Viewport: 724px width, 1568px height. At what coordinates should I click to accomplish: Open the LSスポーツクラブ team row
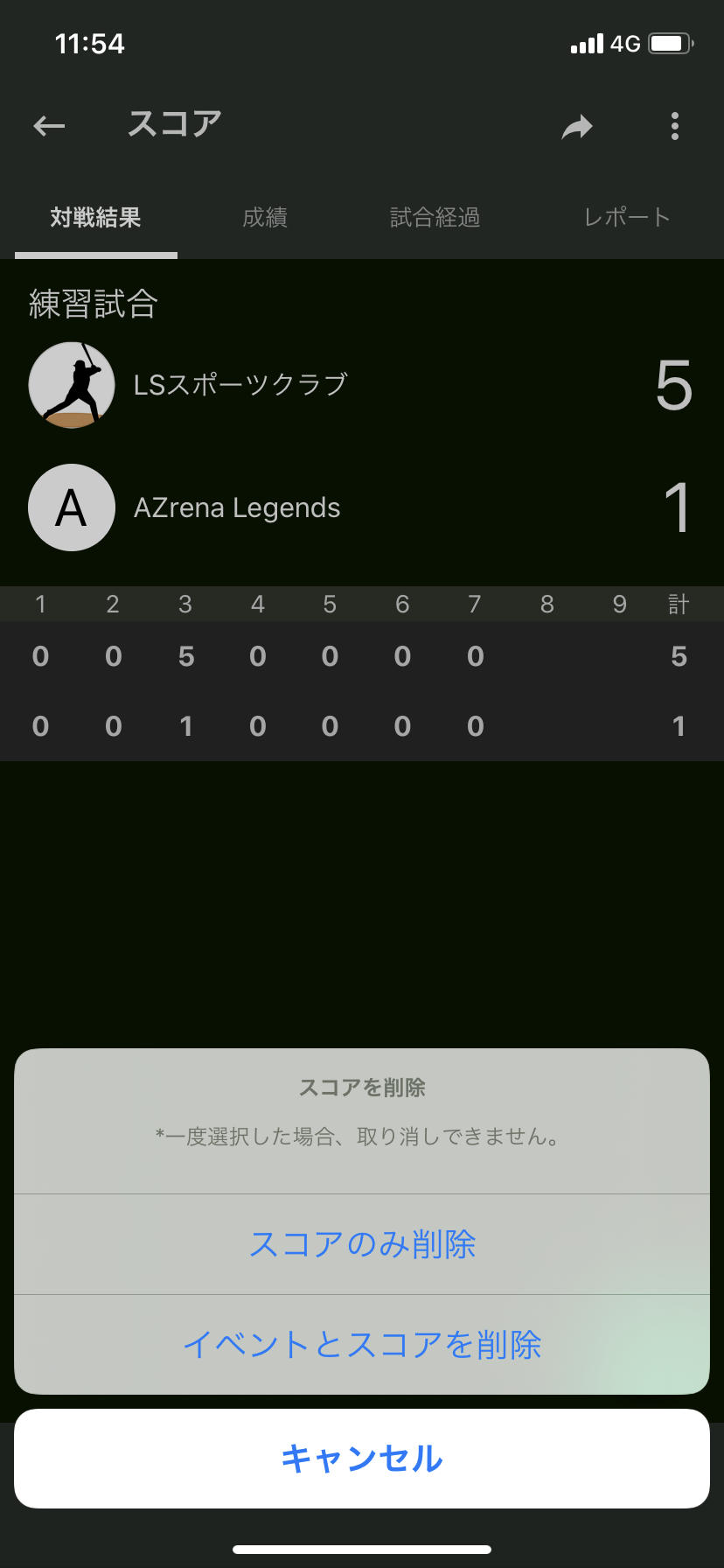pos(362,385)
